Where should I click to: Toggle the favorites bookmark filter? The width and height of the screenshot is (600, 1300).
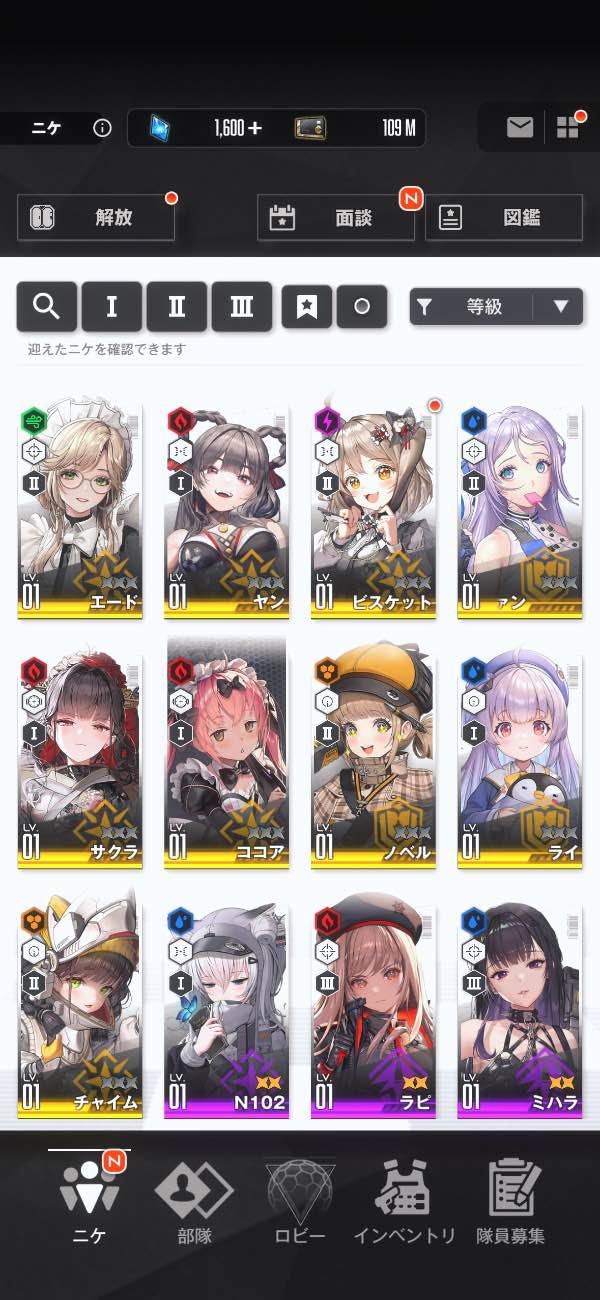tap(307, 307)
